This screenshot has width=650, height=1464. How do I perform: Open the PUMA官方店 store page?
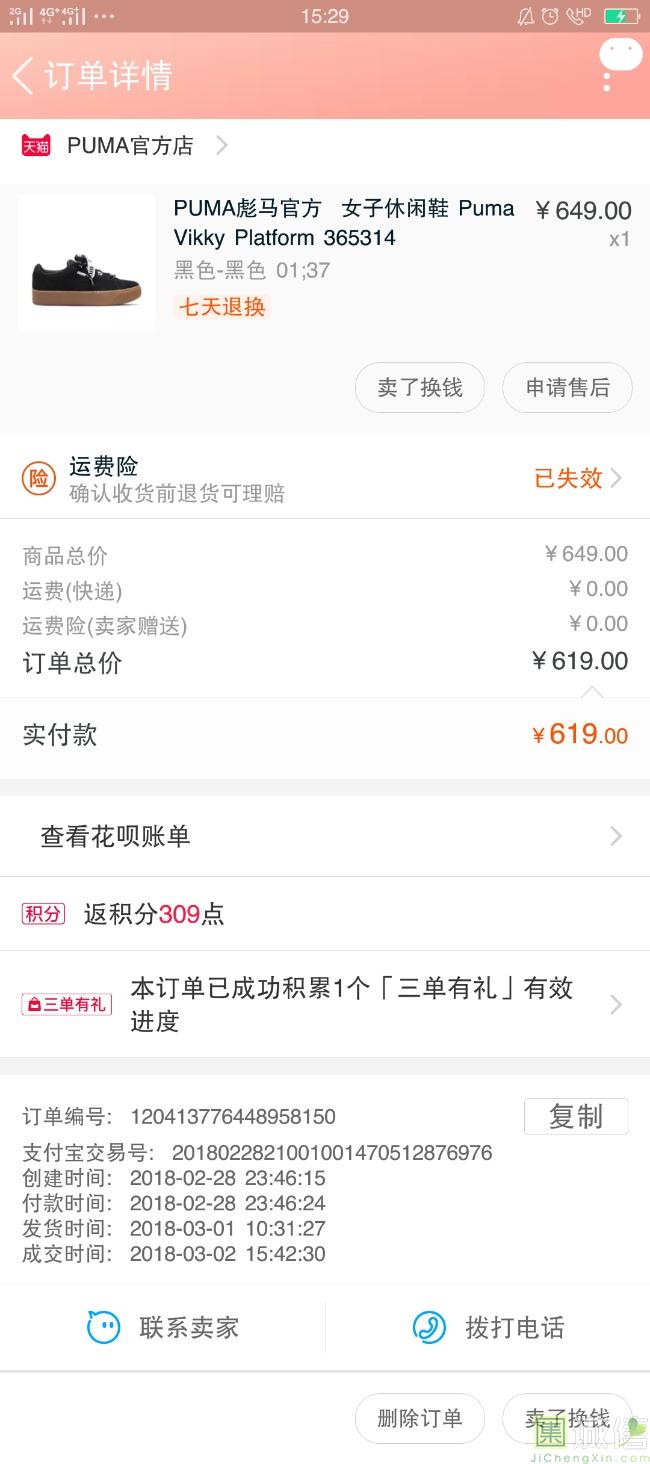coord(125,146)
